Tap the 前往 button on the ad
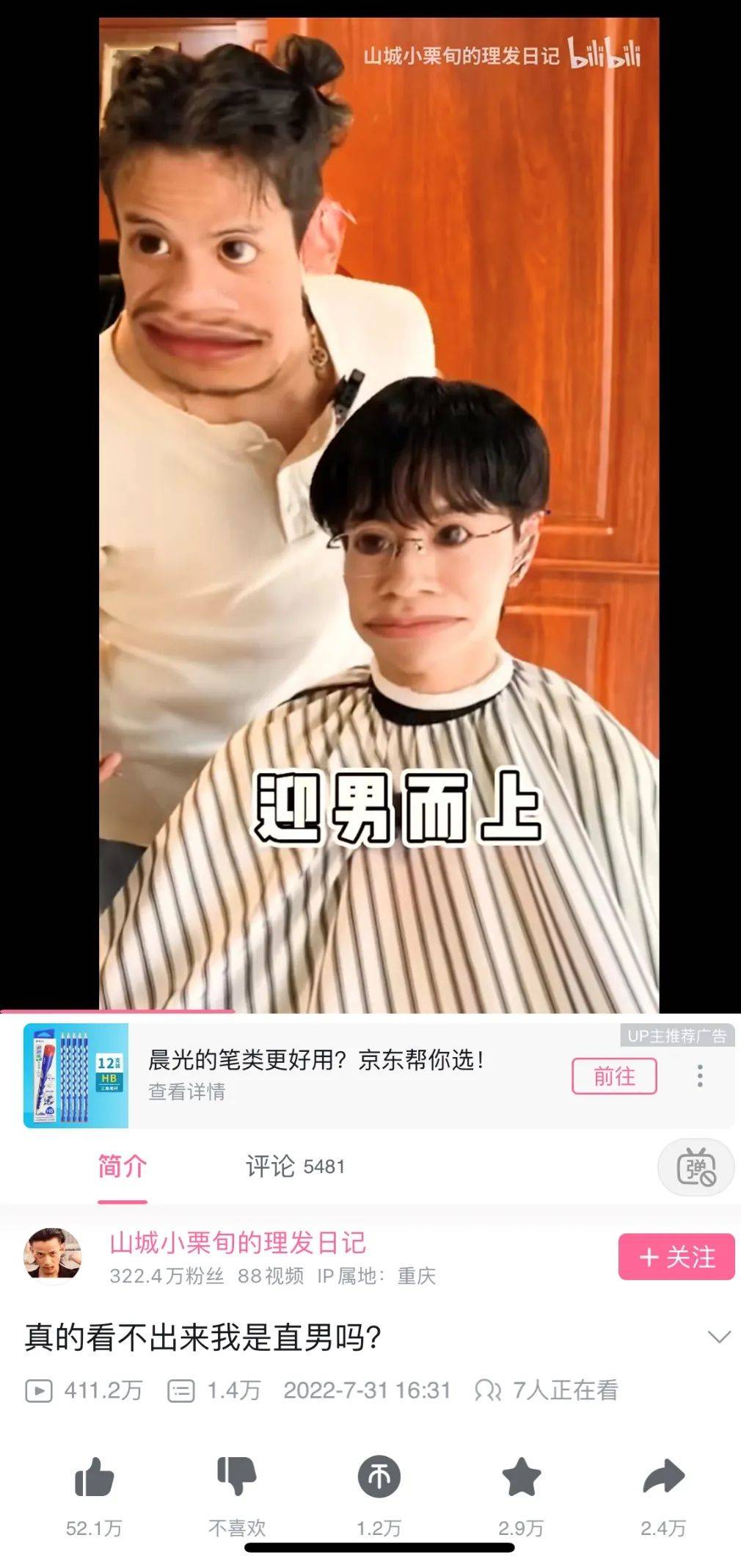The width and height of the screenshot is (741, 1568). coord(614,1076)
